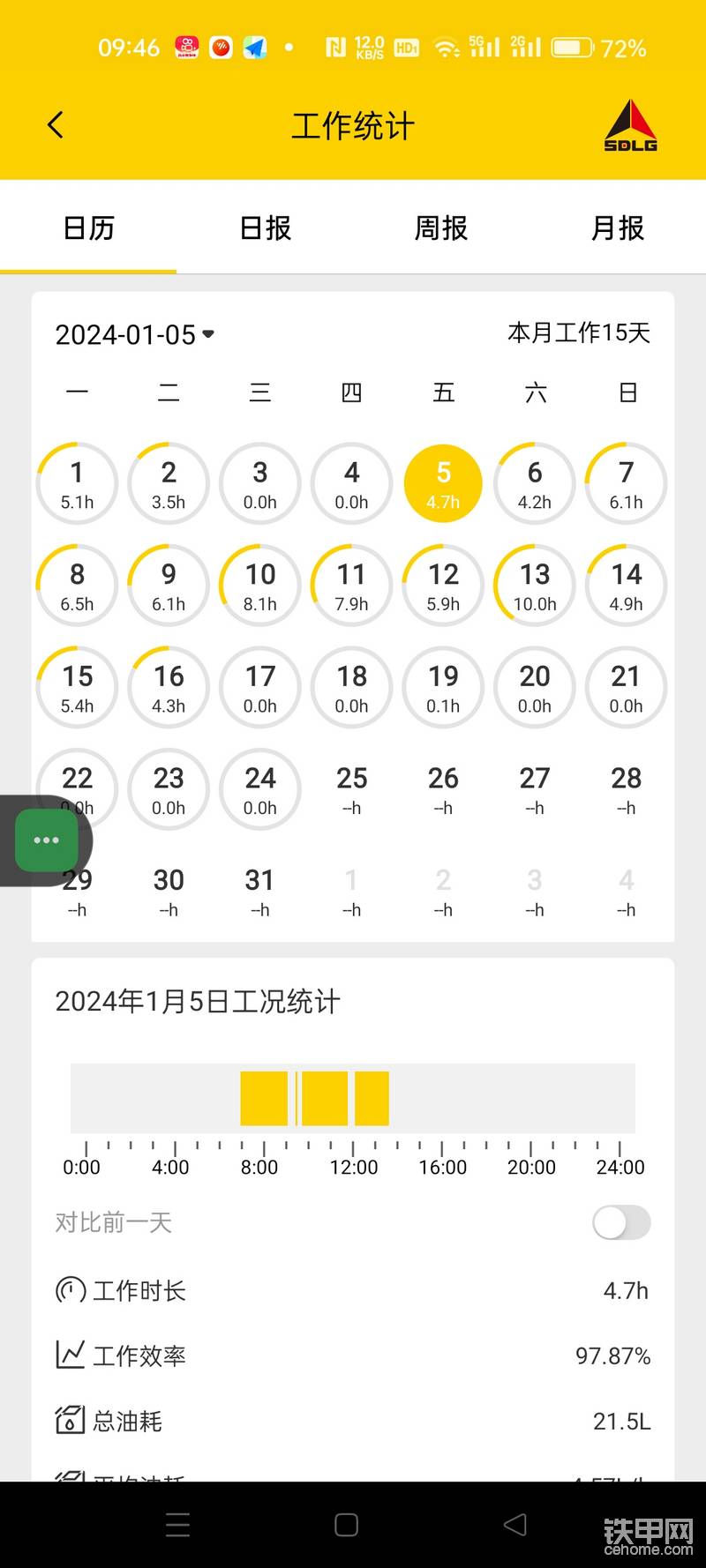
Task: Enable the 对比前一天 comparison switch
Action: tap(621, 1223)
